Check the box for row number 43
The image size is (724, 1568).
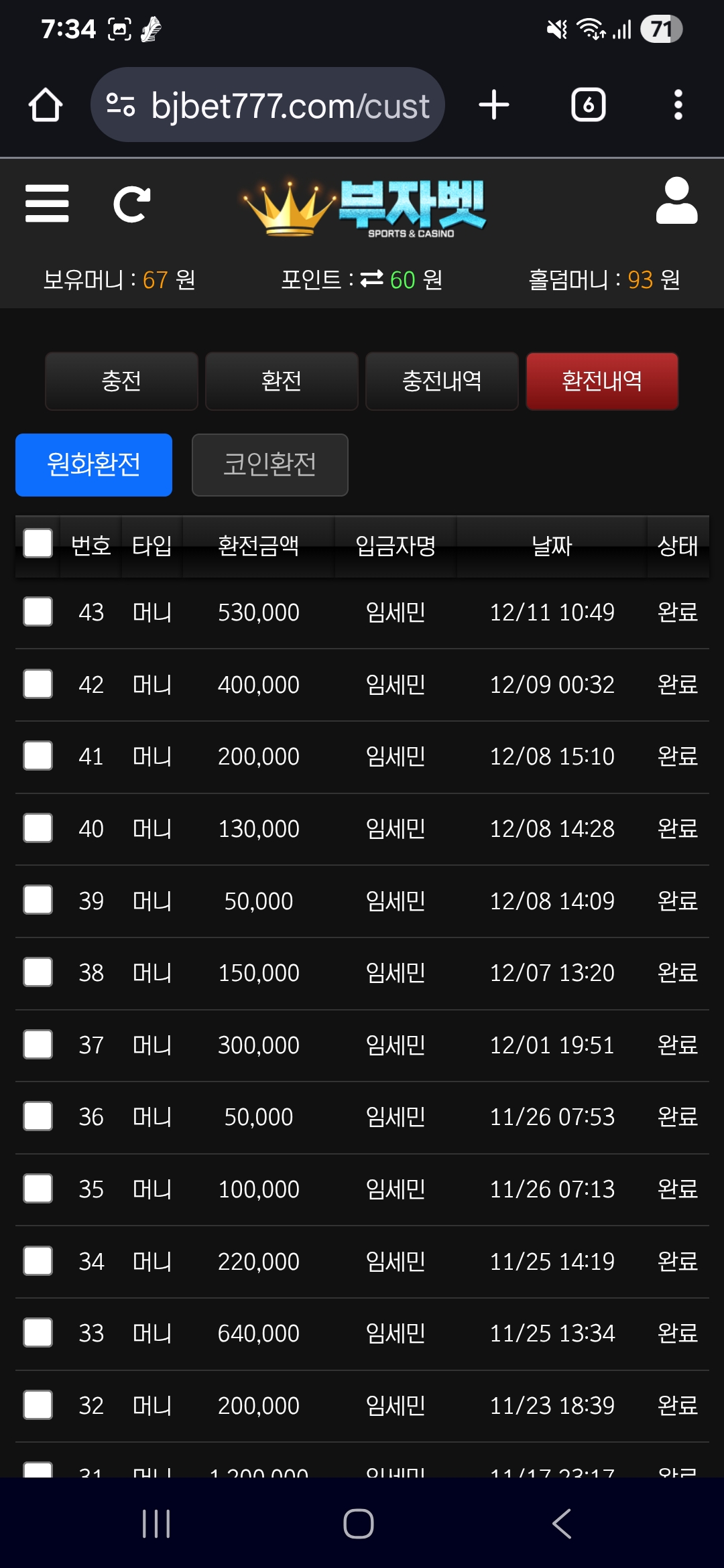coord(38,612)
